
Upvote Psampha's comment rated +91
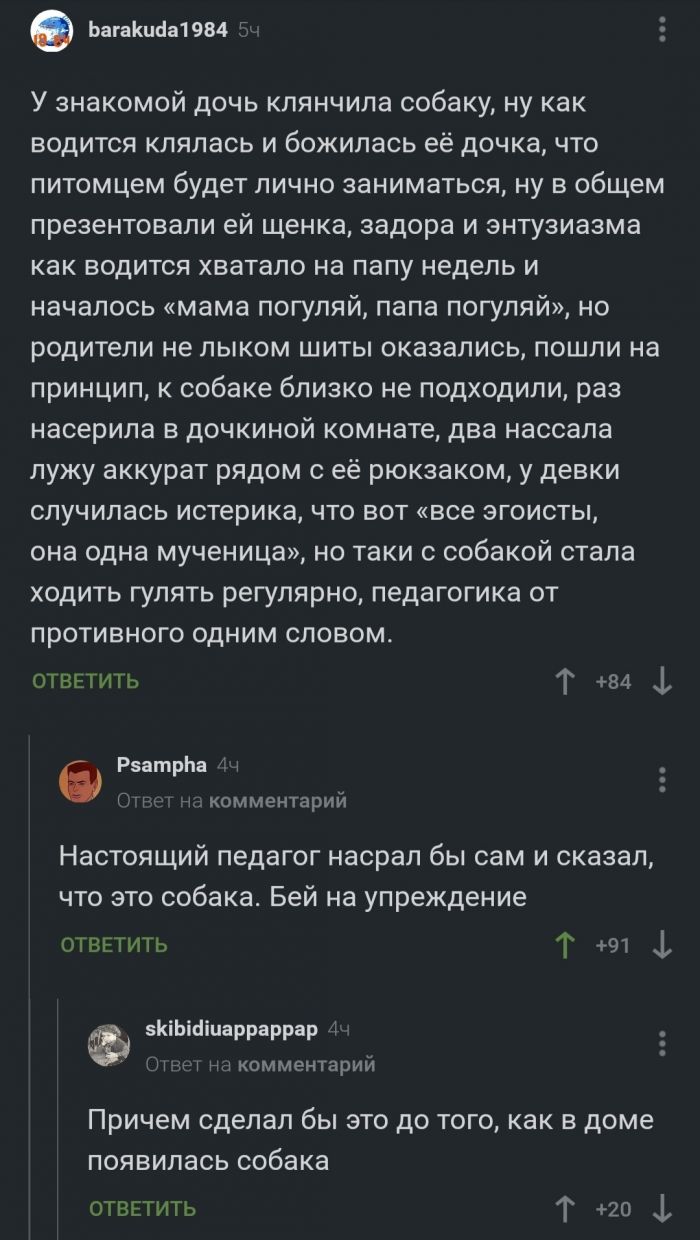565,945
